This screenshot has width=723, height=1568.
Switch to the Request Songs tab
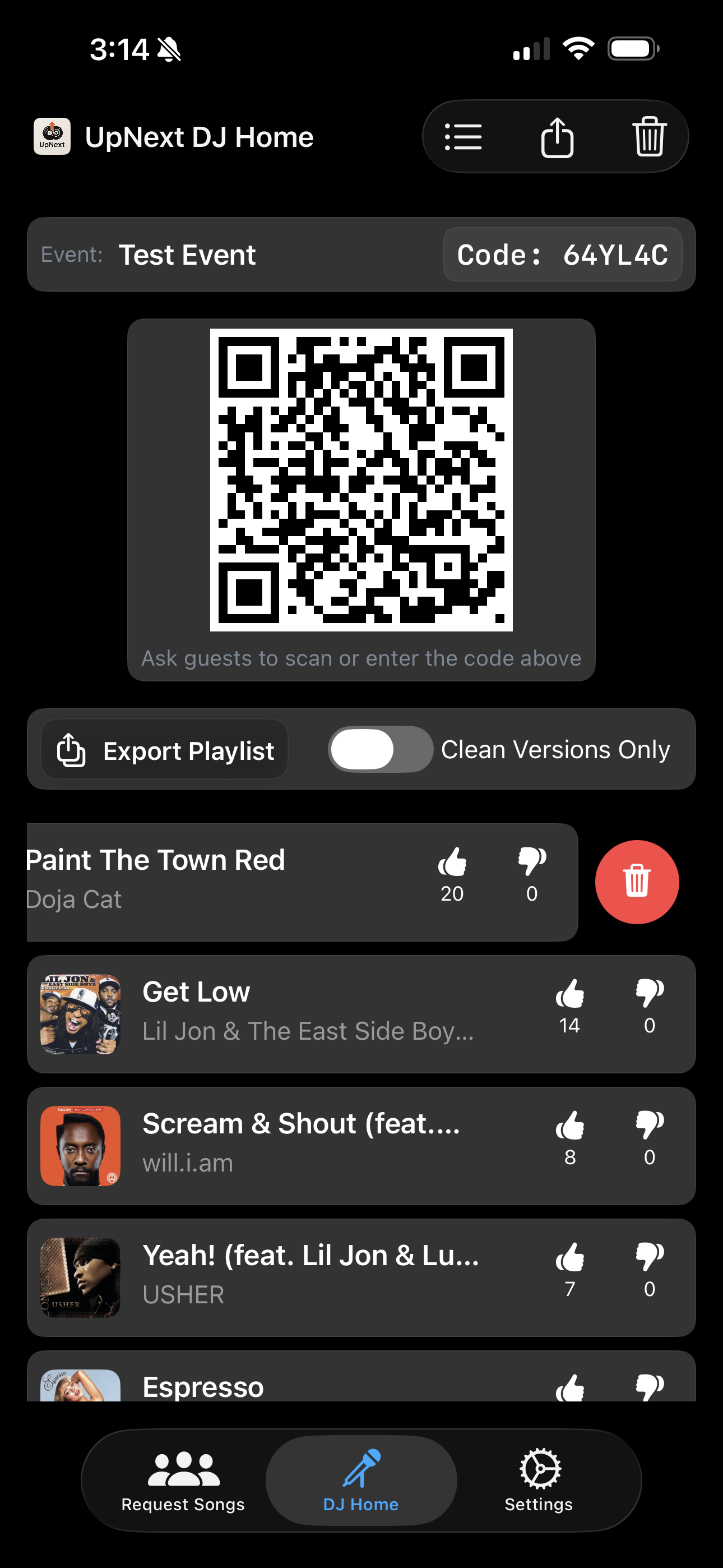pyautogui.click(x=183, y=1481)
